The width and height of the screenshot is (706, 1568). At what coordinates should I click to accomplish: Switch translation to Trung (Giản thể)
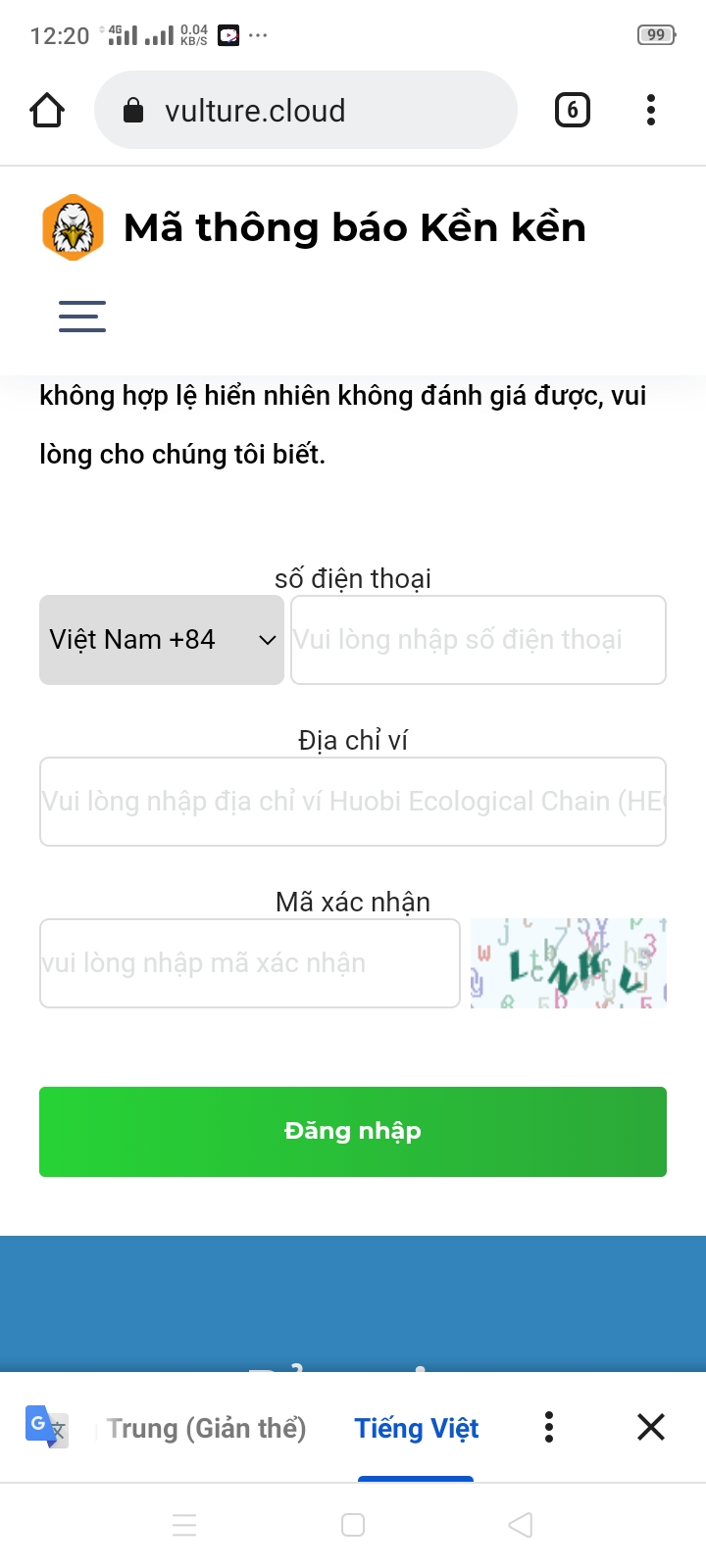[206, 1428]
